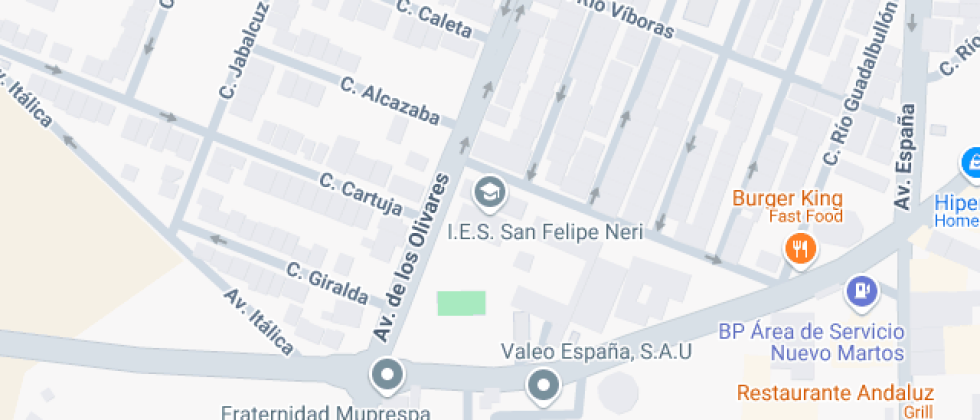View the Fraternidad Muprespa map marker

click(x=386, y=376)
